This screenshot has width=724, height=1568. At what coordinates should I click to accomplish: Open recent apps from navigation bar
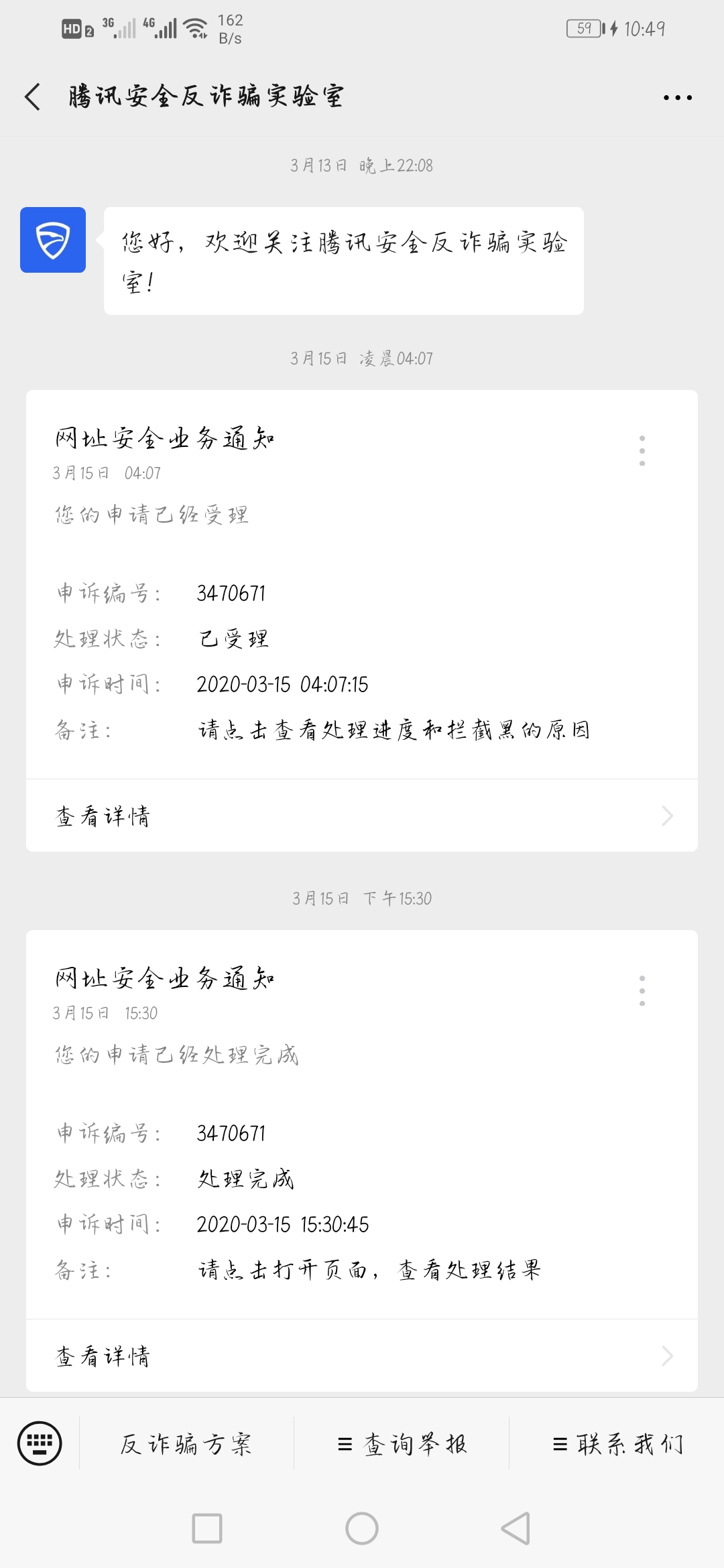point(207,1528)
